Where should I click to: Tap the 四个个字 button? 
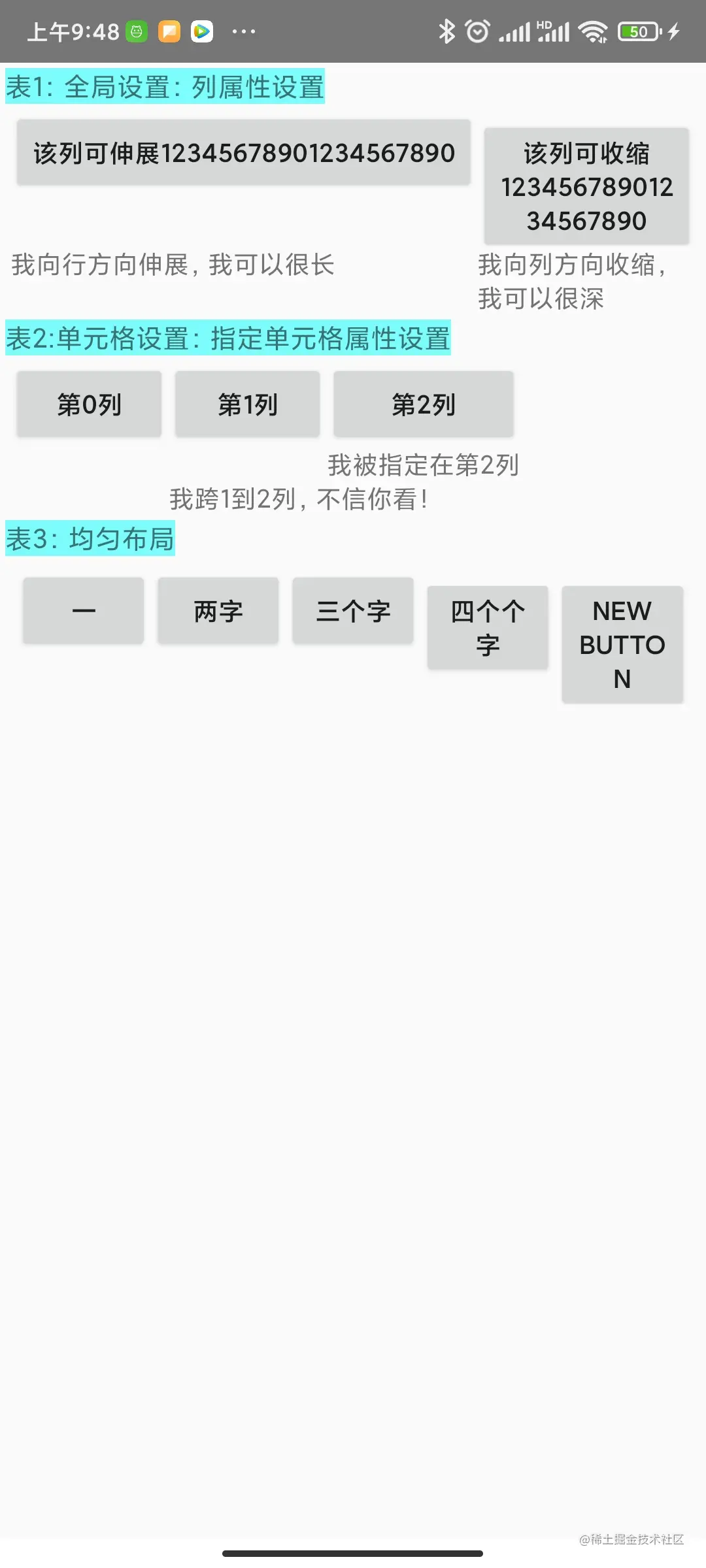(x=488, y=627)
